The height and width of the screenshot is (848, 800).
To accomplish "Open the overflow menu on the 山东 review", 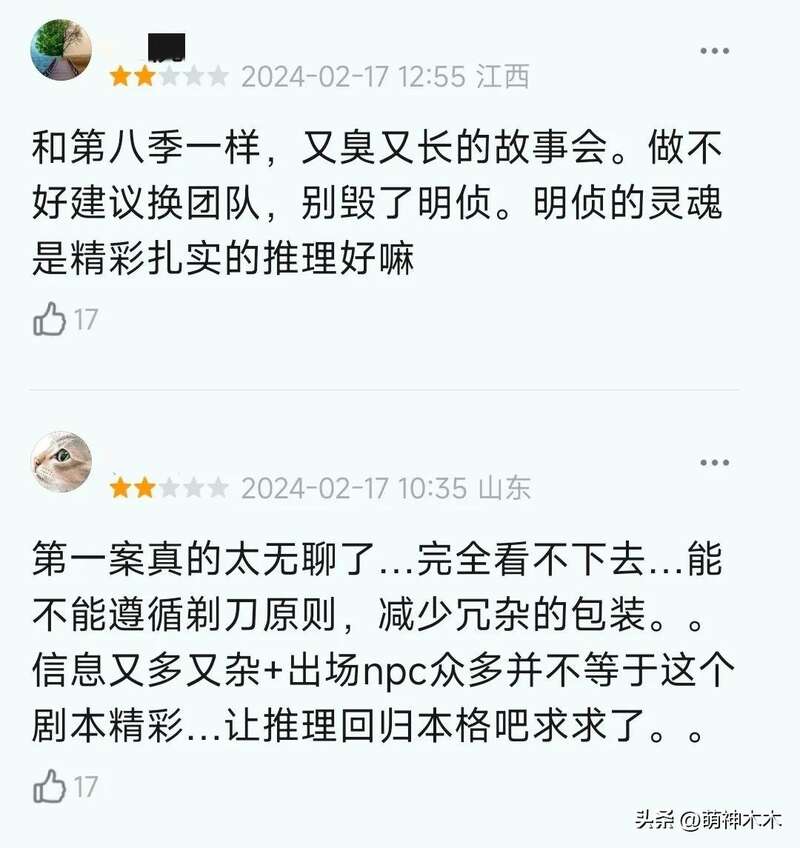I will [714, 463].
